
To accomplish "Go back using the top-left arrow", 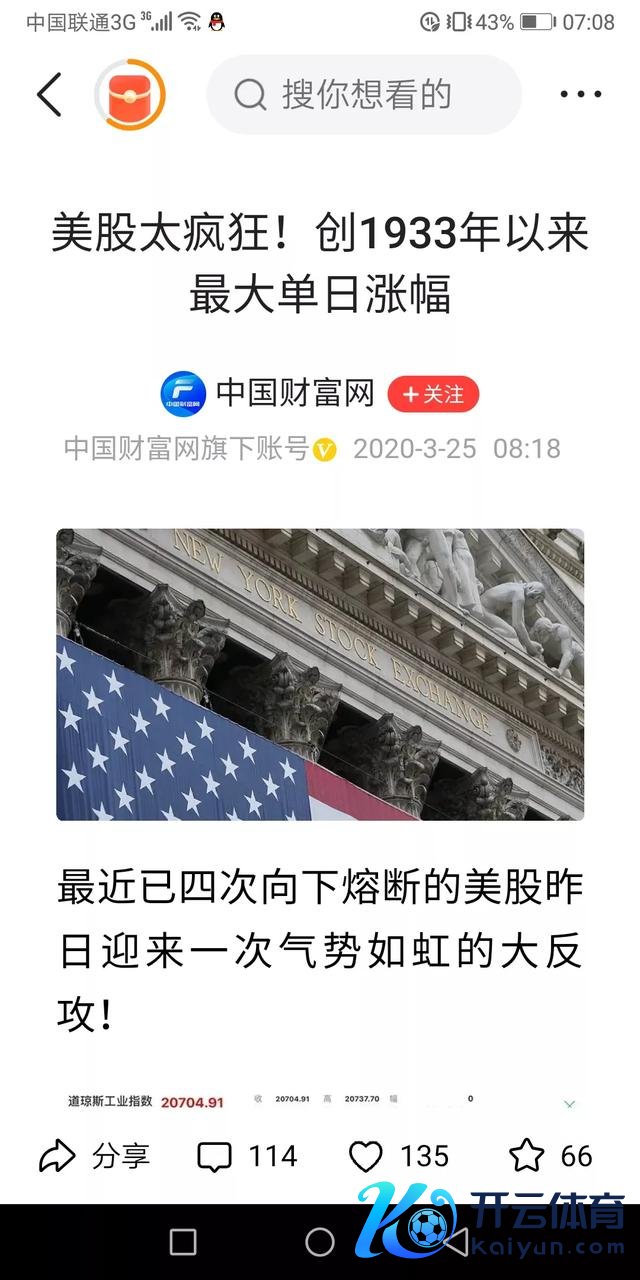I will pyautogui.click(x=48, y=95).
